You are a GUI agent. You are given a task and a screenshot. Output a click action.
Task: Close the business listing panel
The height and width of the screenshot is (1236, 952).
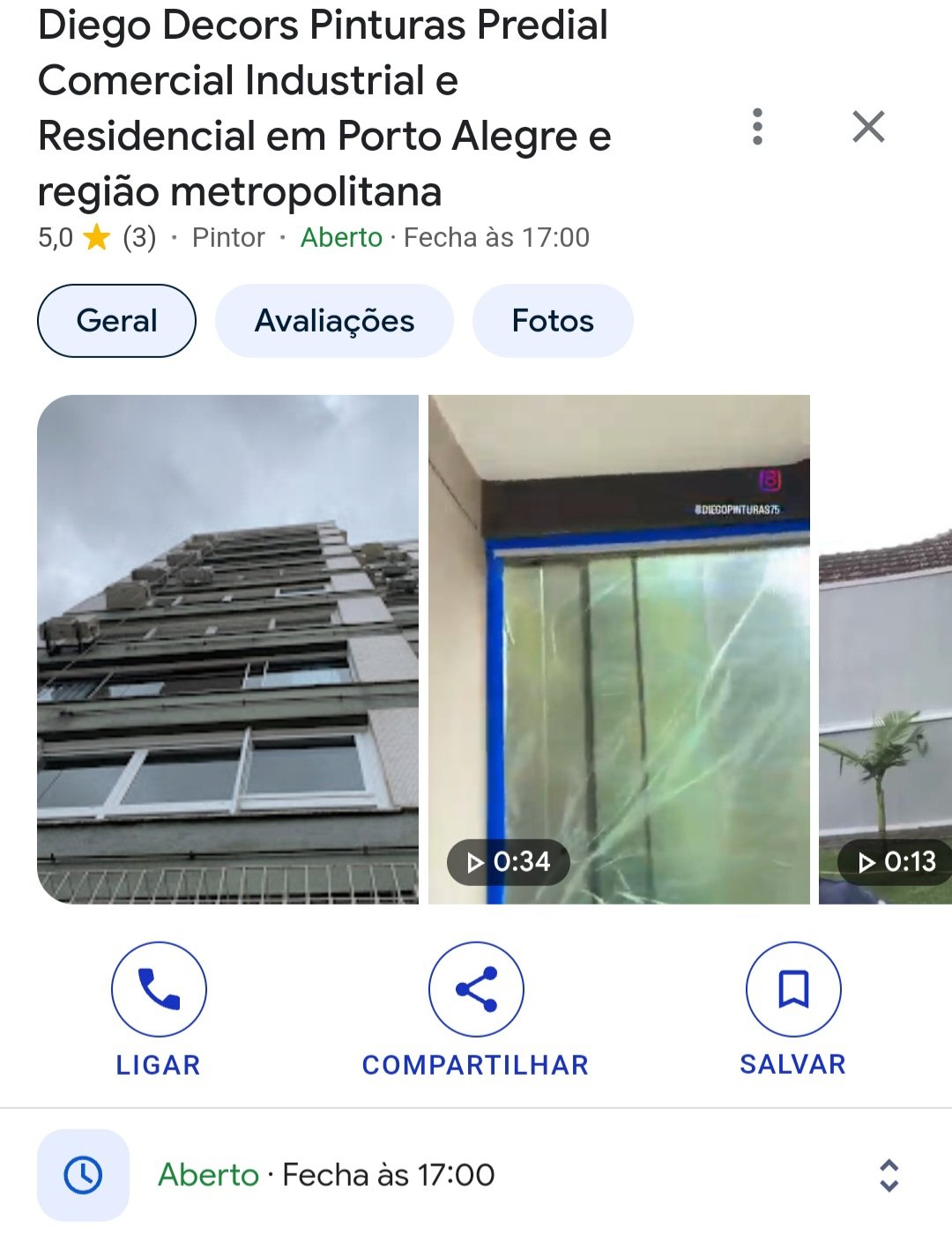tap(868, 127)
